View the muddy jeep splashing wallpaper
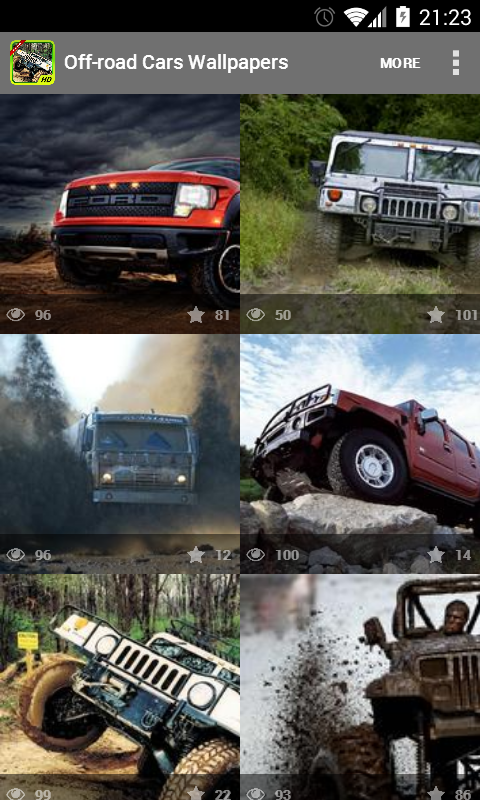480x800 pixels. pos(360,687)
